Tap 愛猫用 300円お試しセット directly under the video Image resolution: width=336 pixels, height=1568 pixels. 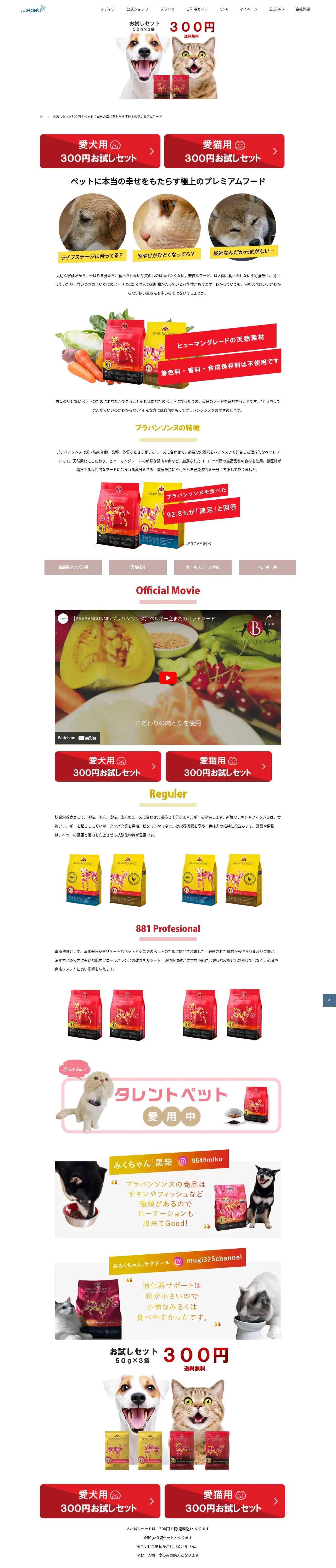[x=218, y=766]
